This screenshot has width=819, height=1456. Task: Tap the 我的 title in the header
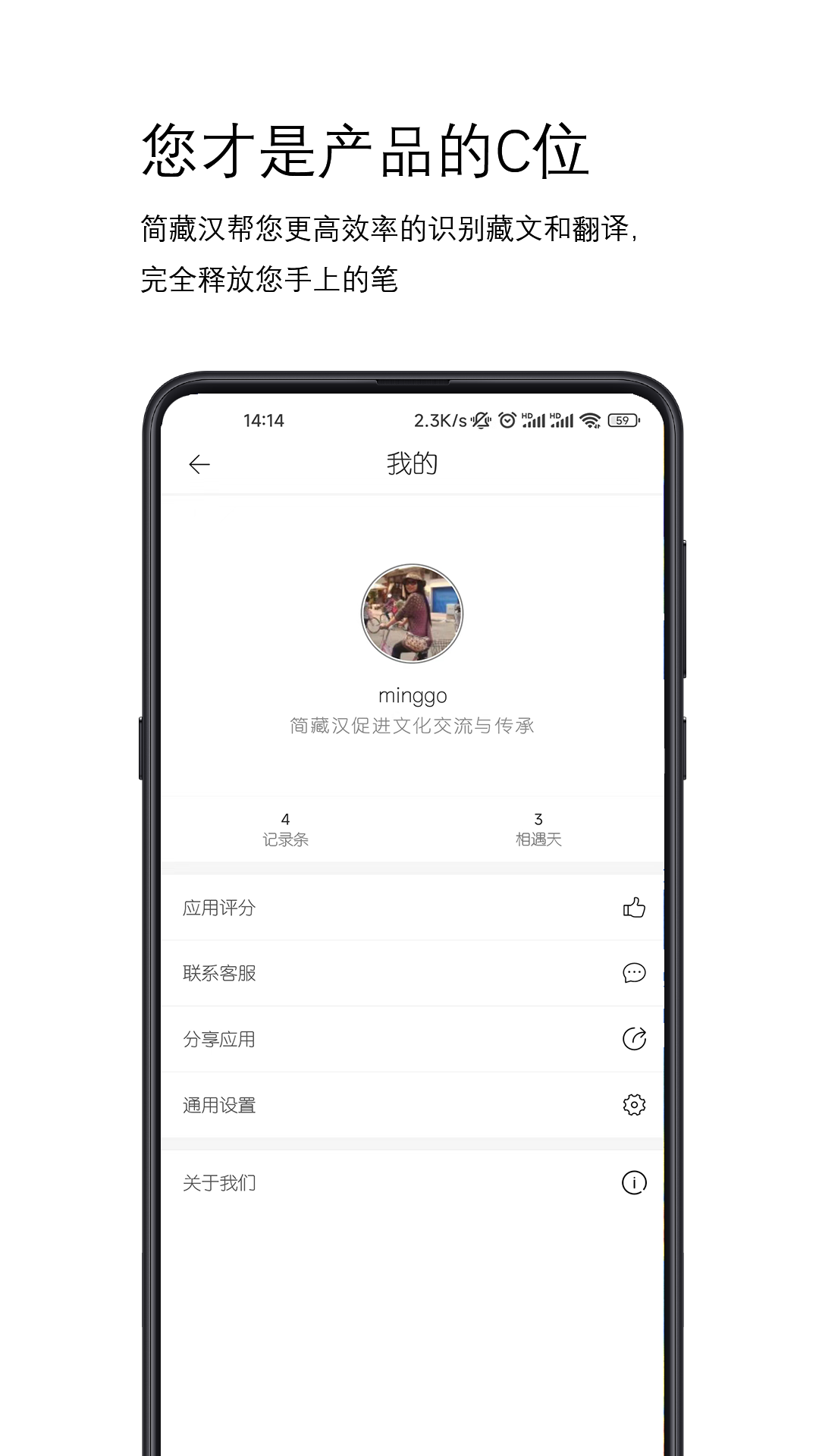click(409, 463)
